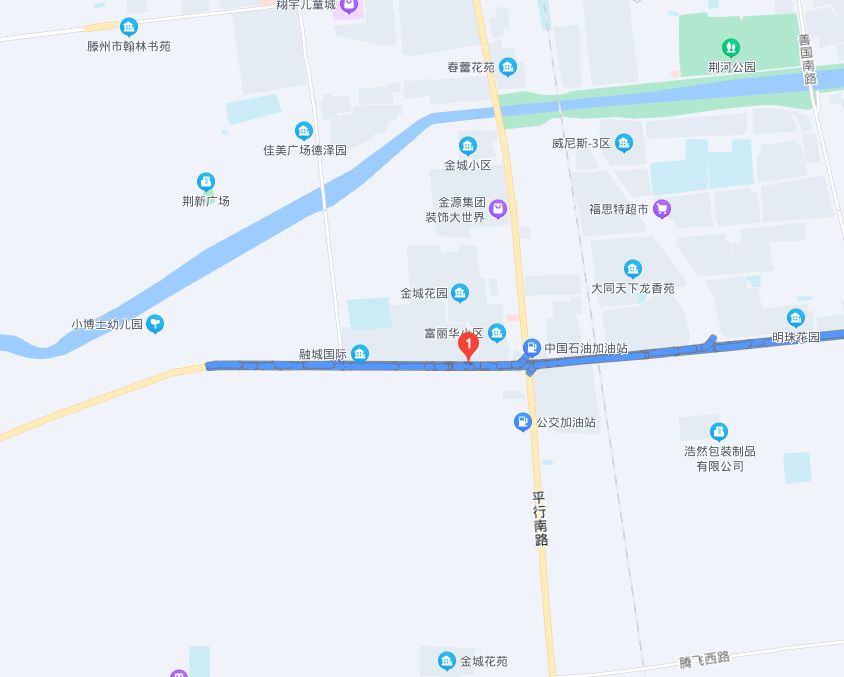This screenshot has width=844, height=677.
Task: Tap the red location pin numbered 1
Action: click(x=467, y=346)
